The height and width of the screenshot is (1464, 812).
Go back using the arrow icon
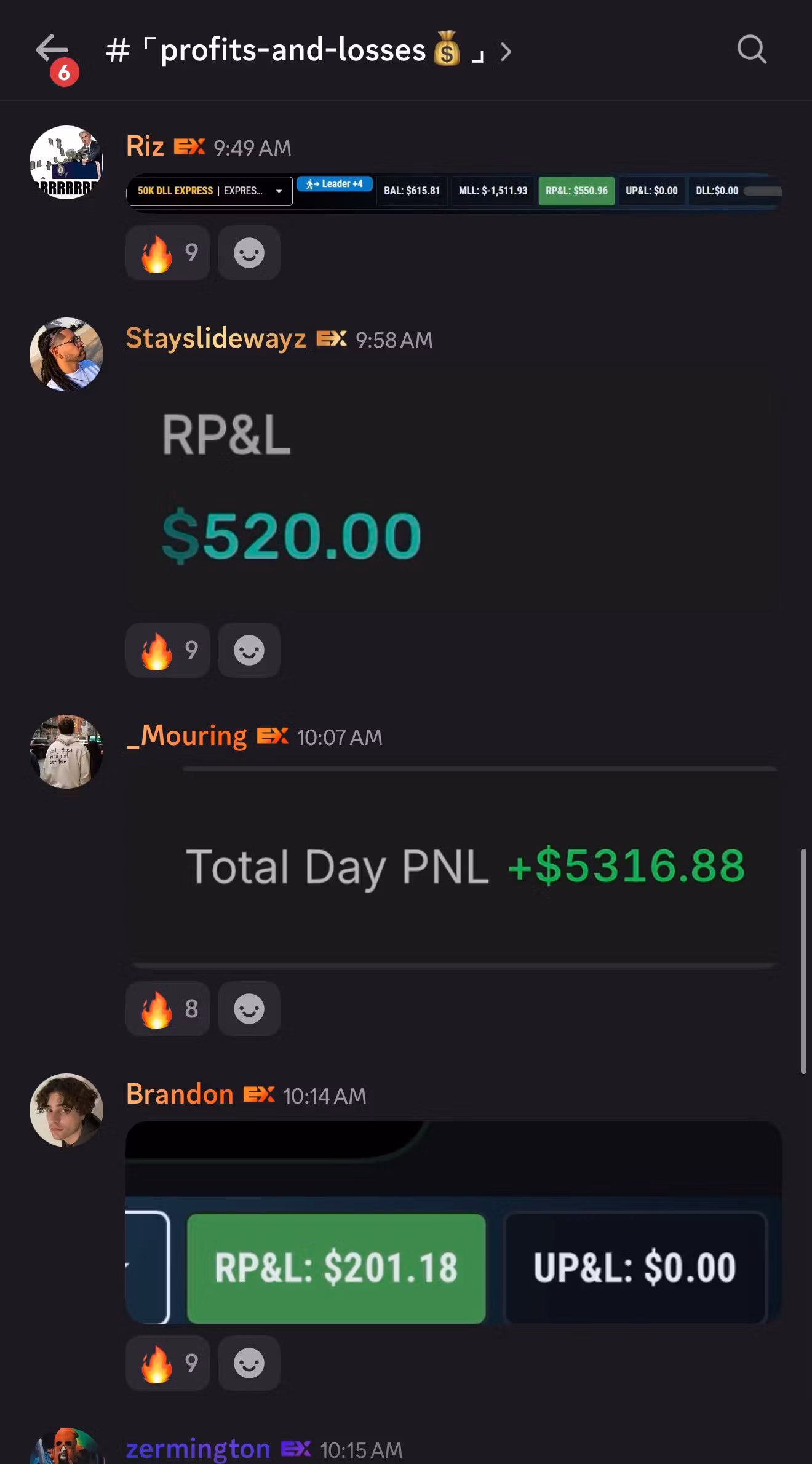point(52,49)
